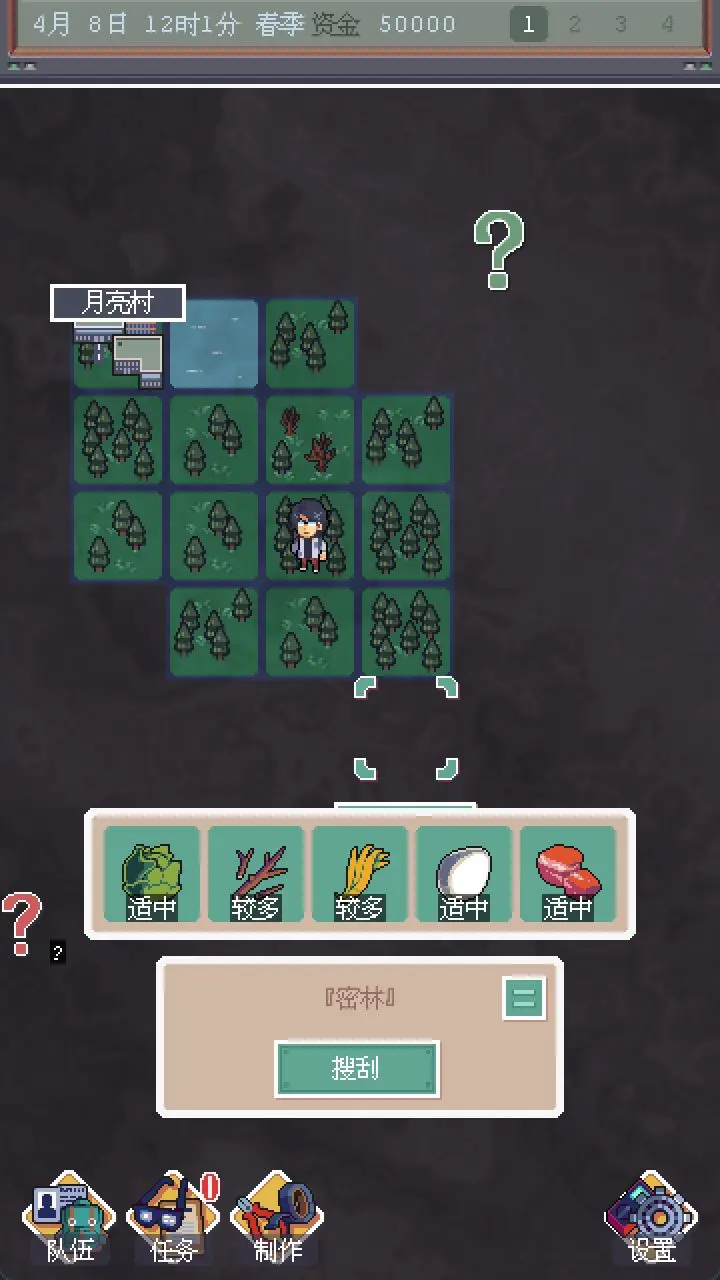The height and width of the screenshot is (1280, 720).
Task: Select speed option 4 in top bar
Action: tap(667, 25)
